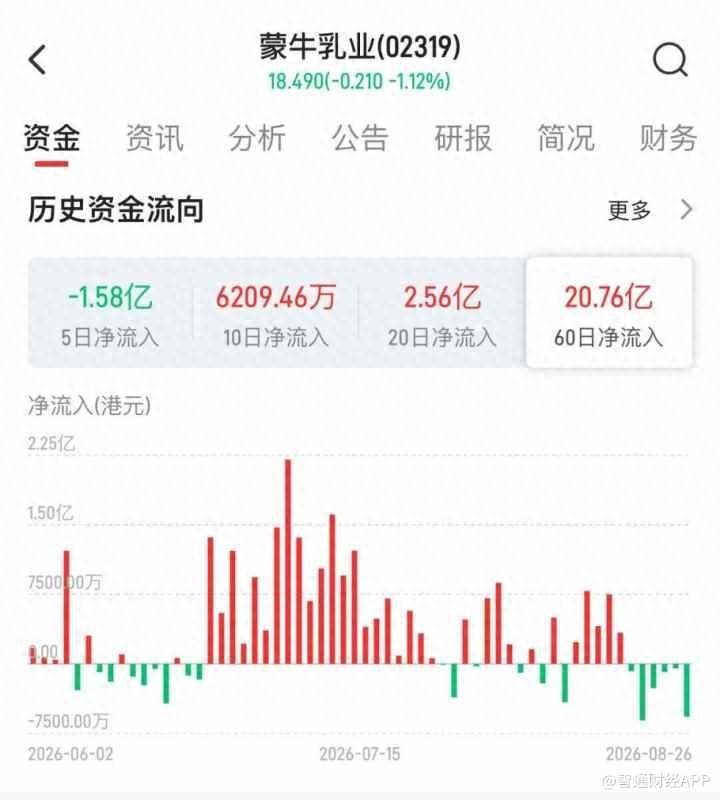Go back using the top-left arrow
Image resolution: width=720 pixels, height=800 pixels.
37,60
